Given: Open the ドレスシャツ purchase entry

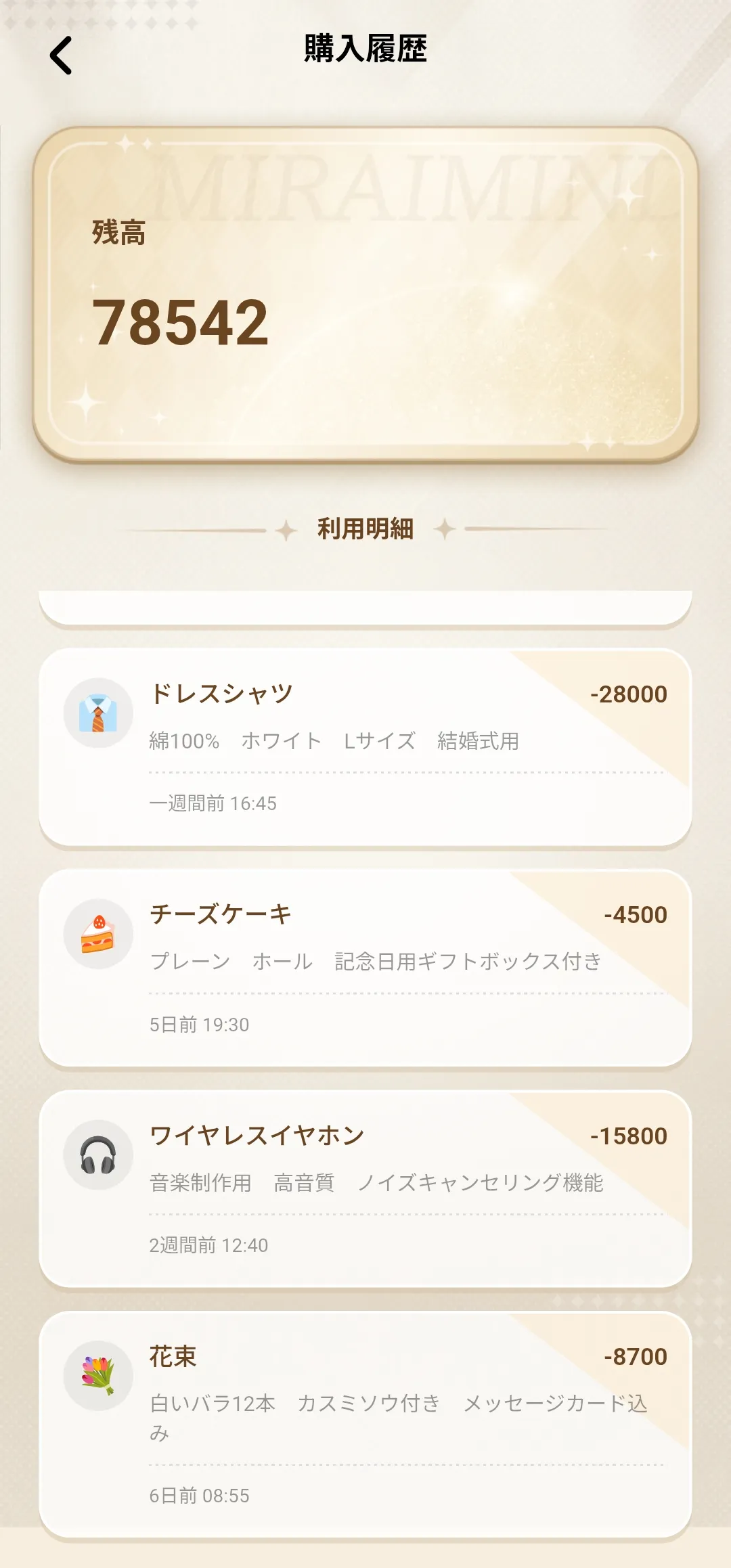Looking at the screenshot, I should click(365, 747).
